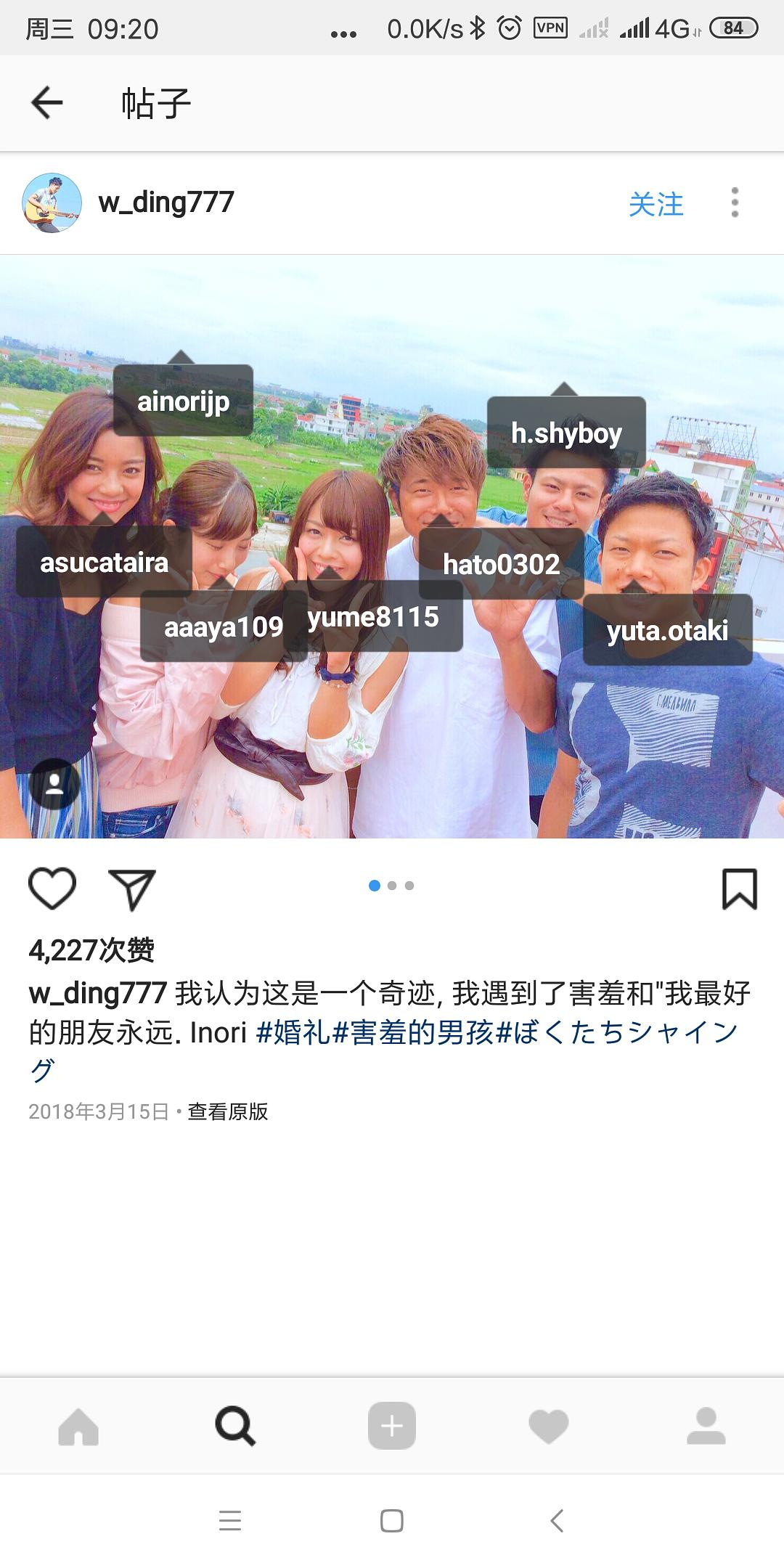Image resolution: width=784 pixels, height=1568 pixels.
Task: Create a new post with plus button
Action: point(392,1426)
